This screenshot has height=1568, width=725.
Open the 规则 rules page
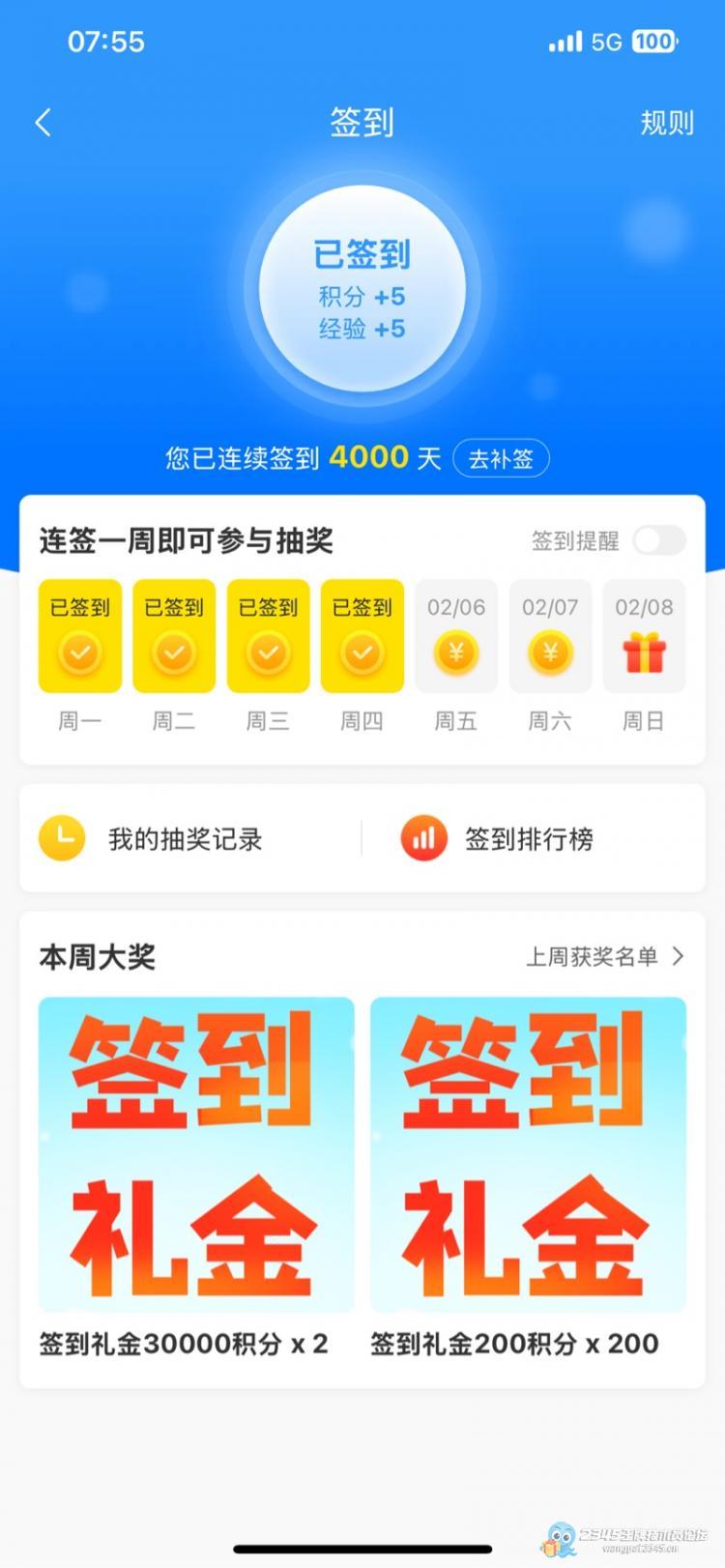pyautogui.click(x=666, y=123)
